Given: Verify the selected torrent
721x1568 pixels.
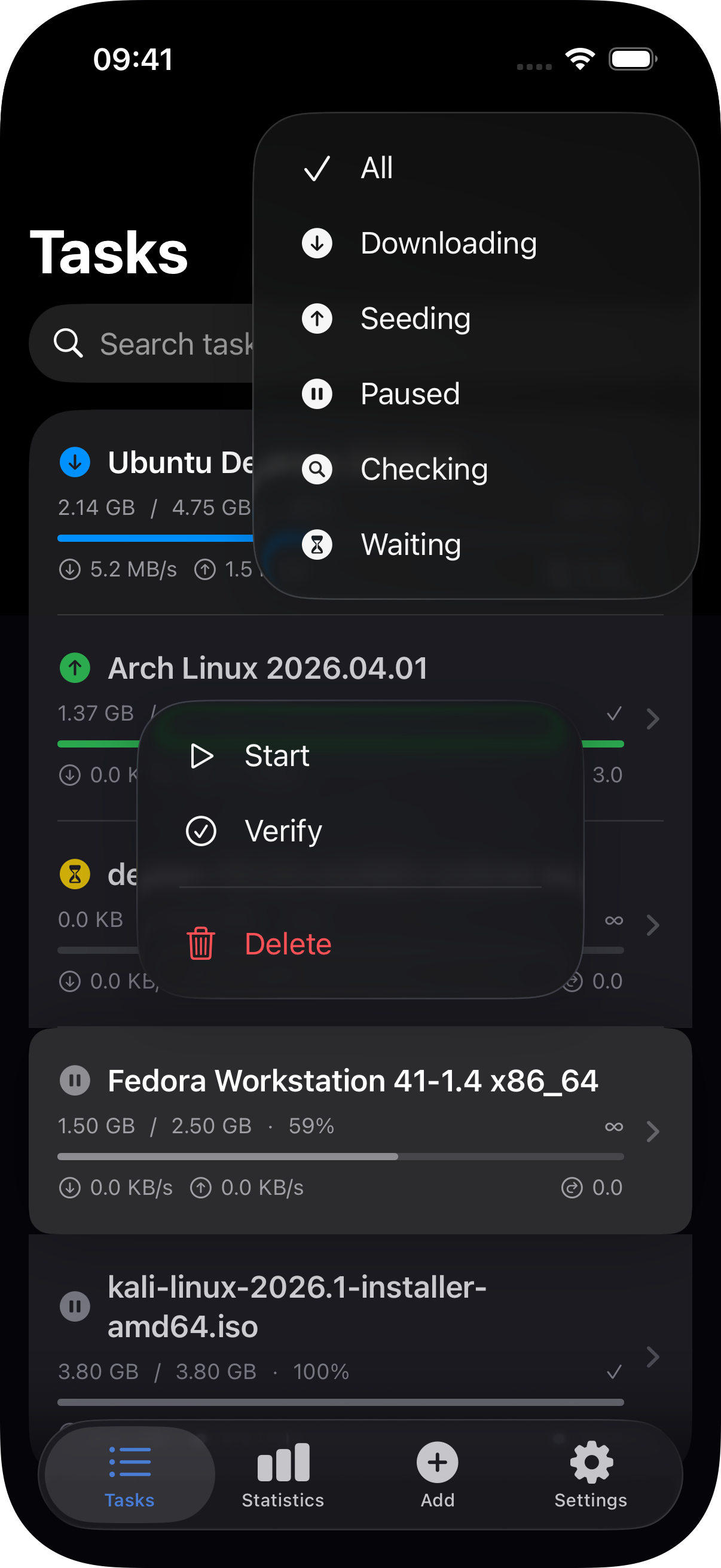Looking at the screenshot, I should tap(283, 830).
